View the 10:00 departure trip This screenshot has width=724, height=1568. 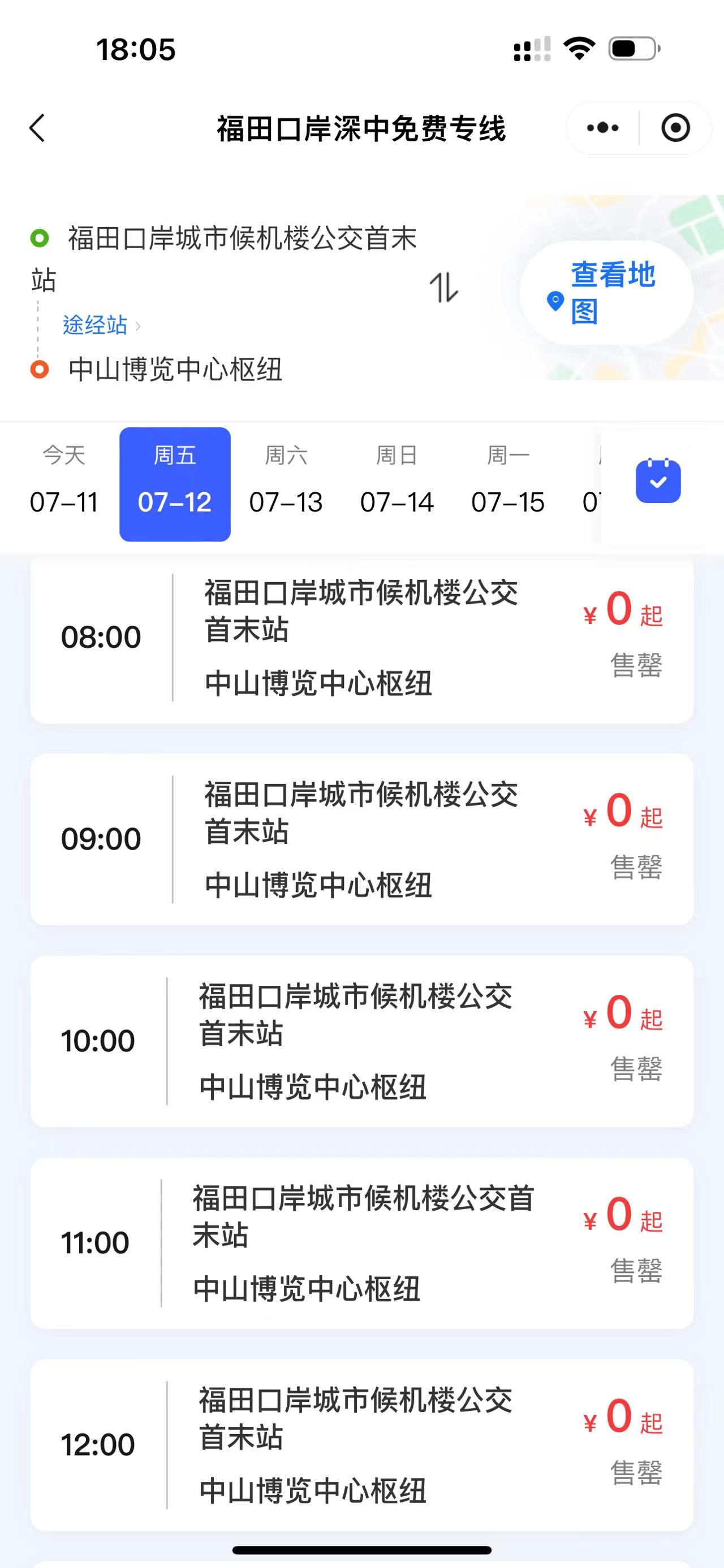tap(361, 1041)
